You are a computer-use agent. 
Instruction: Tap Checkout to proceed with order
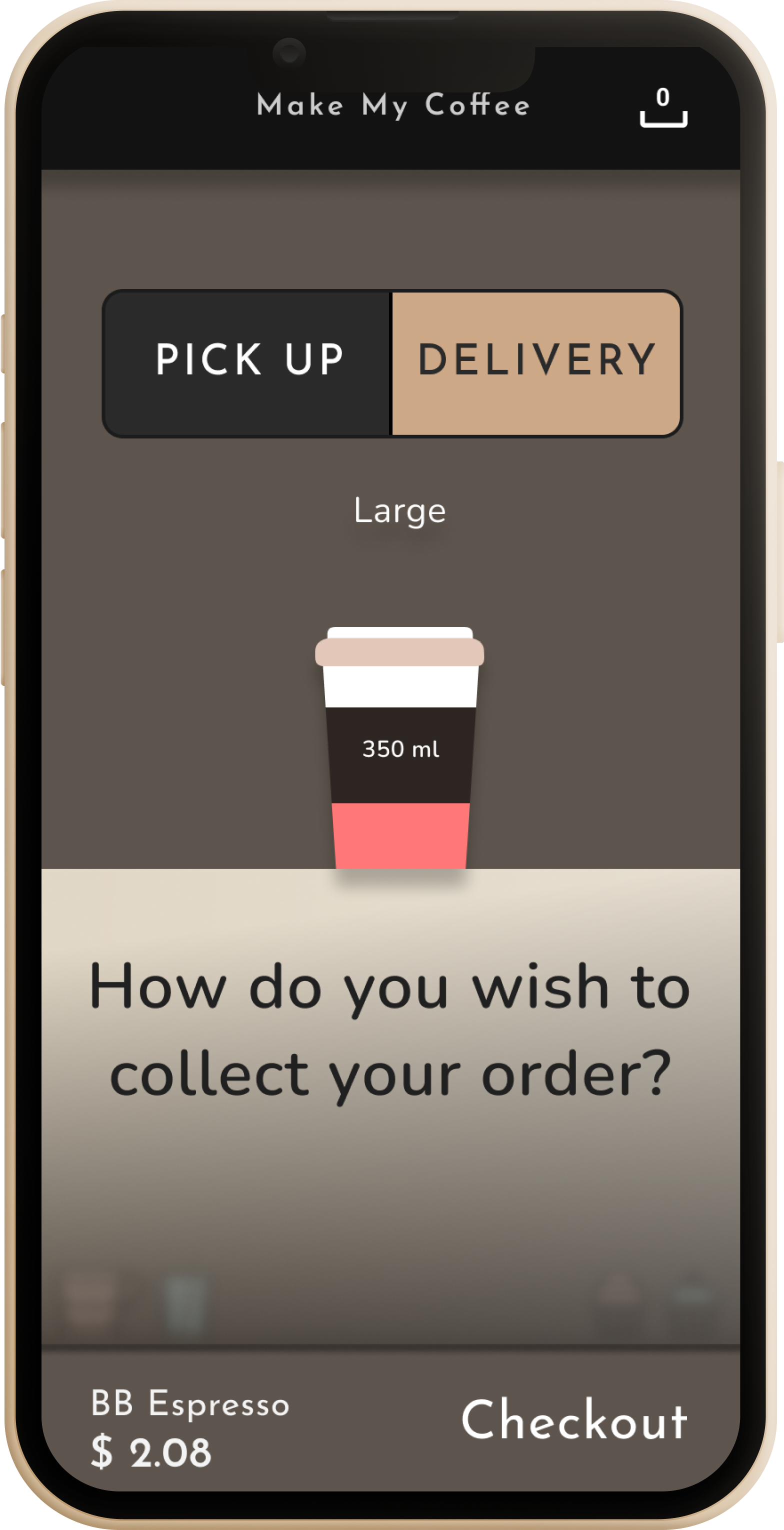574,1419
